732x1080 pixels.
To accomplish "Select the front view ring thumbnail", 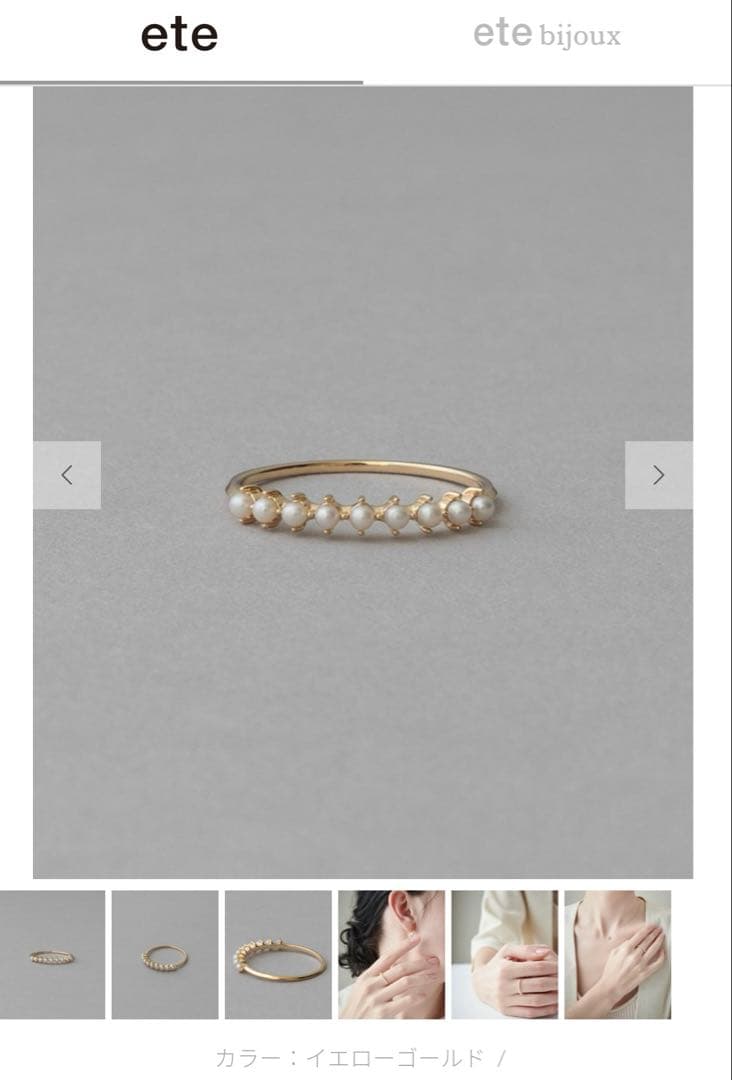I will tap(51, 955).
